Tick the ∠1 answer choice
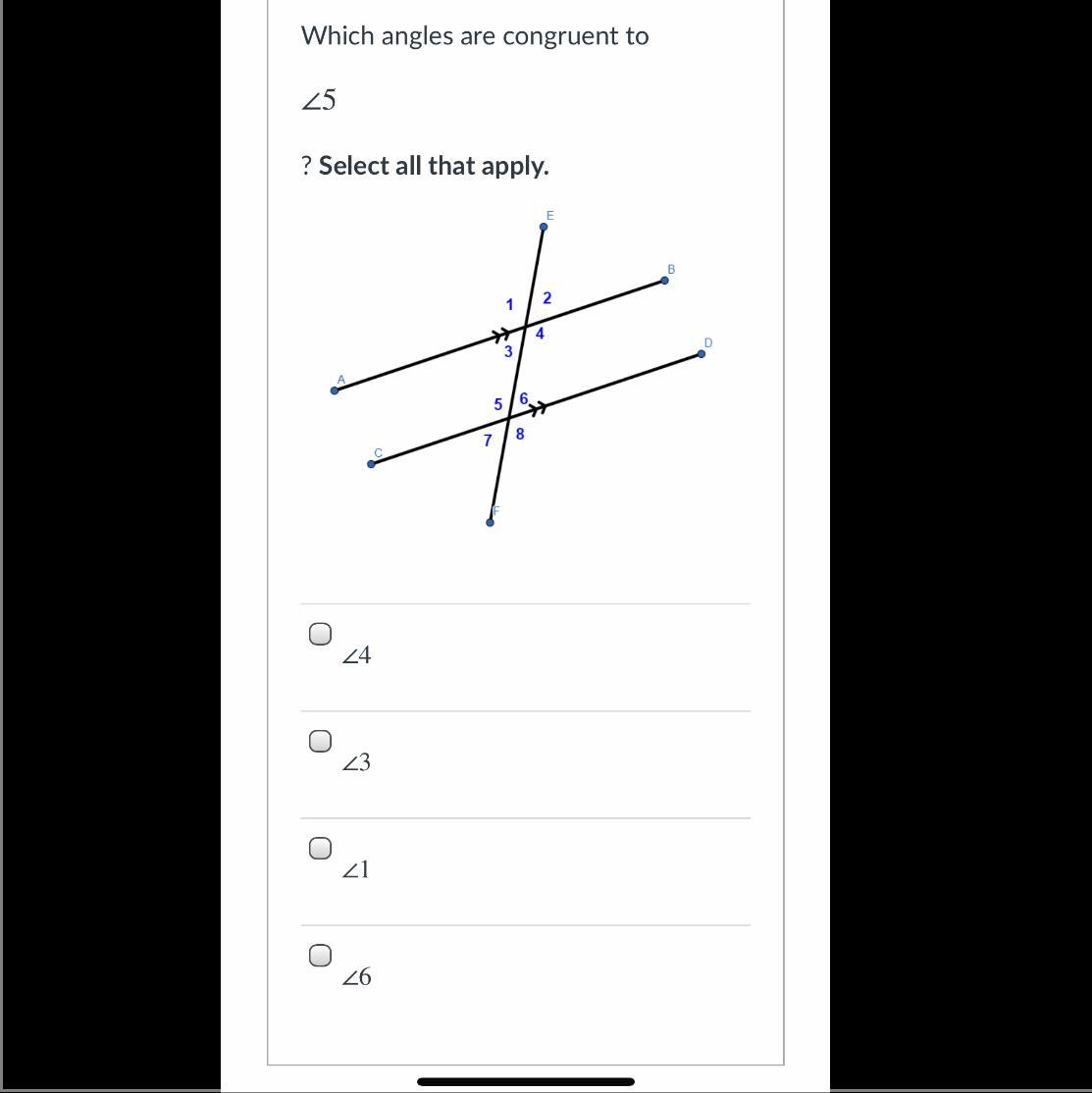This screenshot has width=1092, height=1093. pos(320,848)
